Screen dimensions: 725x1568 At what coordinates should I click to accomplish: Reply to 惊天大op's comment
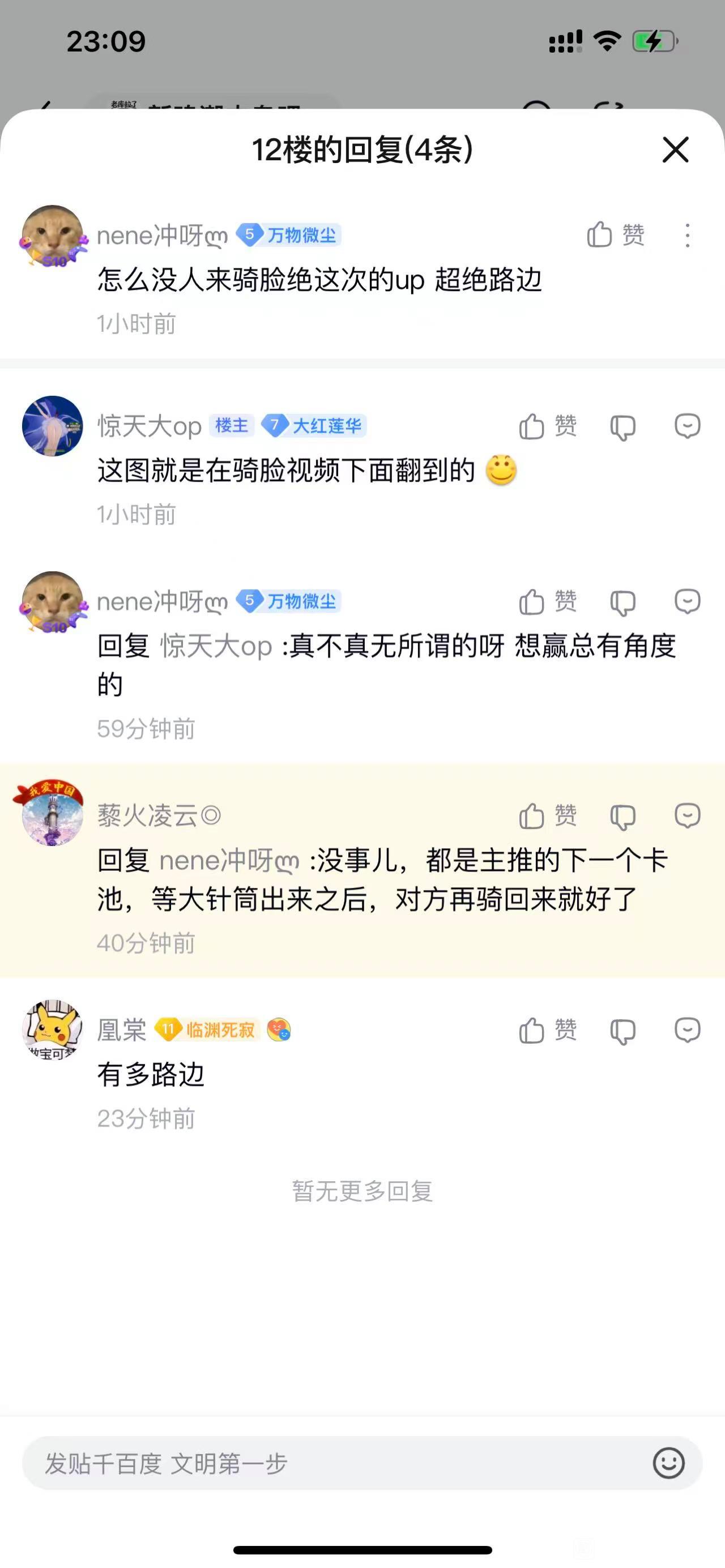point(687,426)
